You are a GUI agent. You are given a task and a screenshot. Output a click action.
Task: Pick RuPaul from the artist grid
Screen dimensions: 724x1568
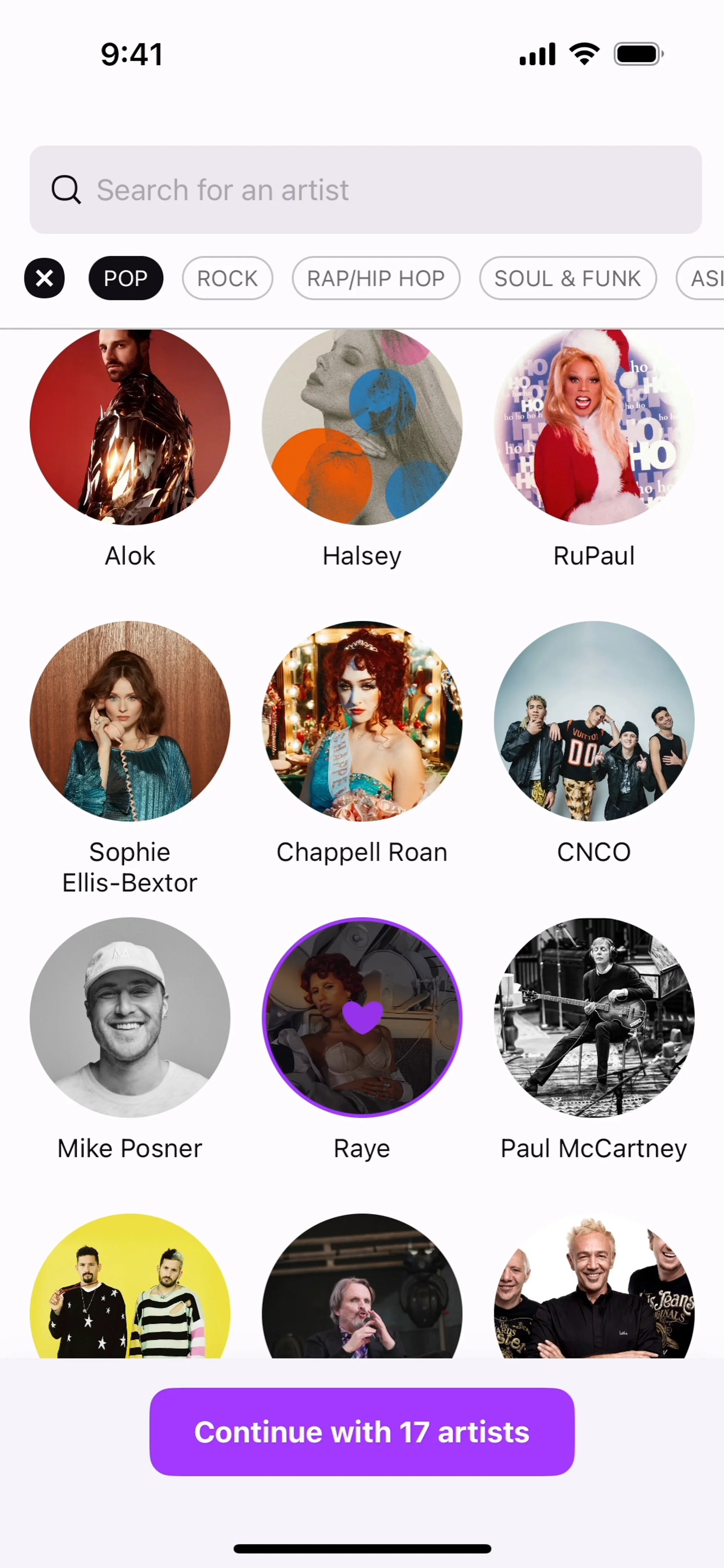(x=594, y=426)
